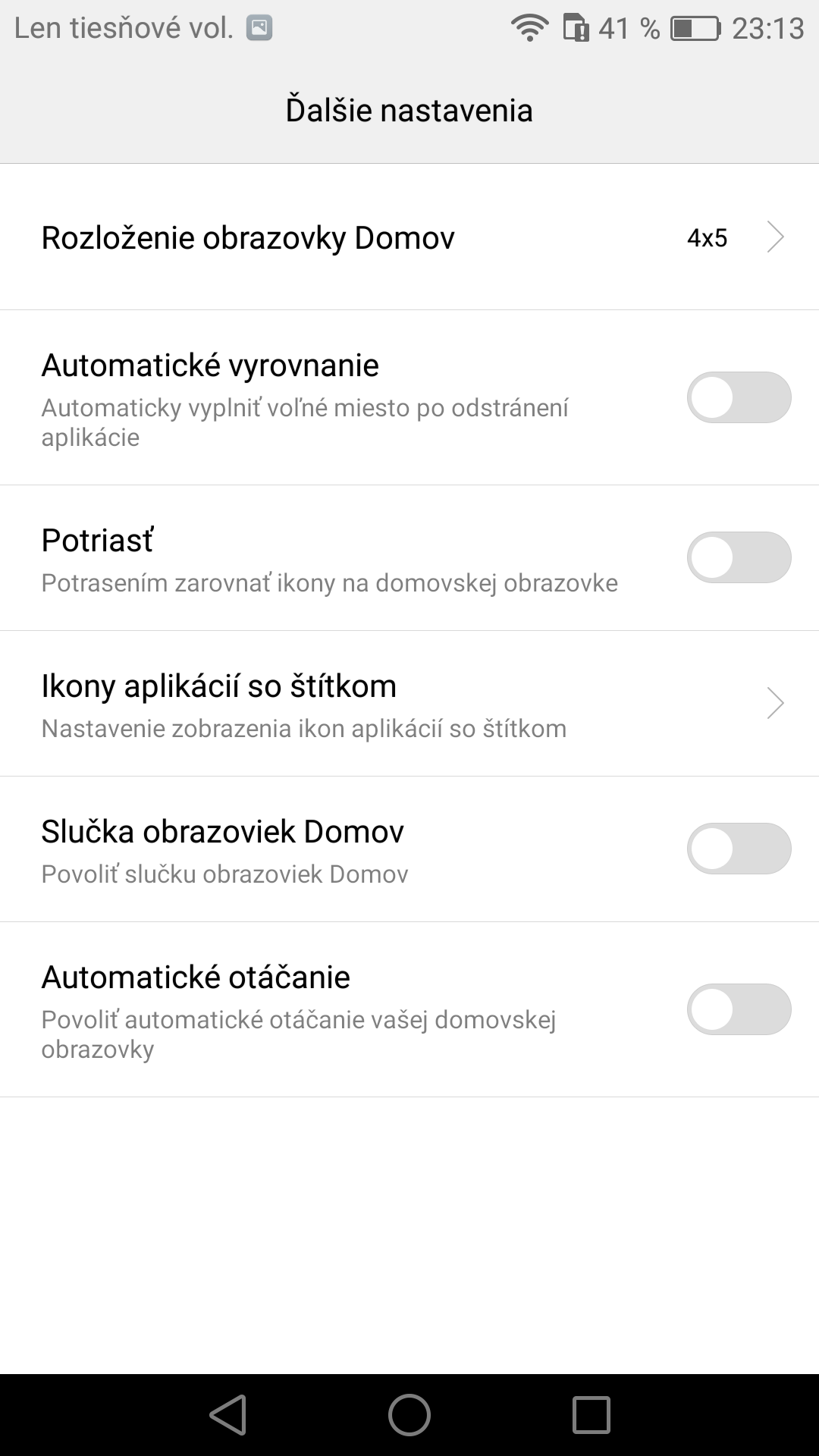The height and width of the screenshot is (1456, 819).
Task: Open Rozloženie obrazovky Domov layout setting
Action: (x=409, y=237)
